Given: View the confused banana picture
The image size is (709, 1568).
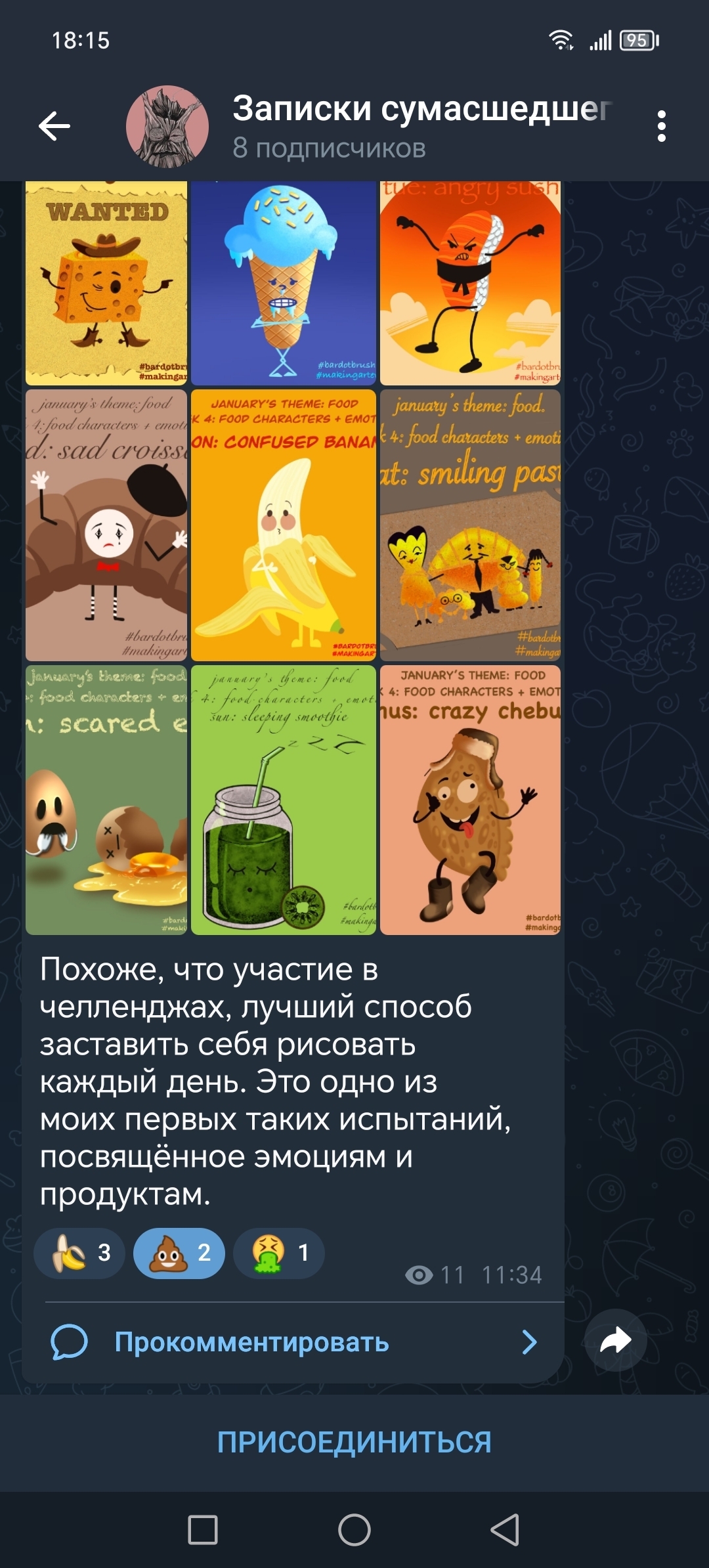Looking at the screenshot, I should tap(283, 525).
